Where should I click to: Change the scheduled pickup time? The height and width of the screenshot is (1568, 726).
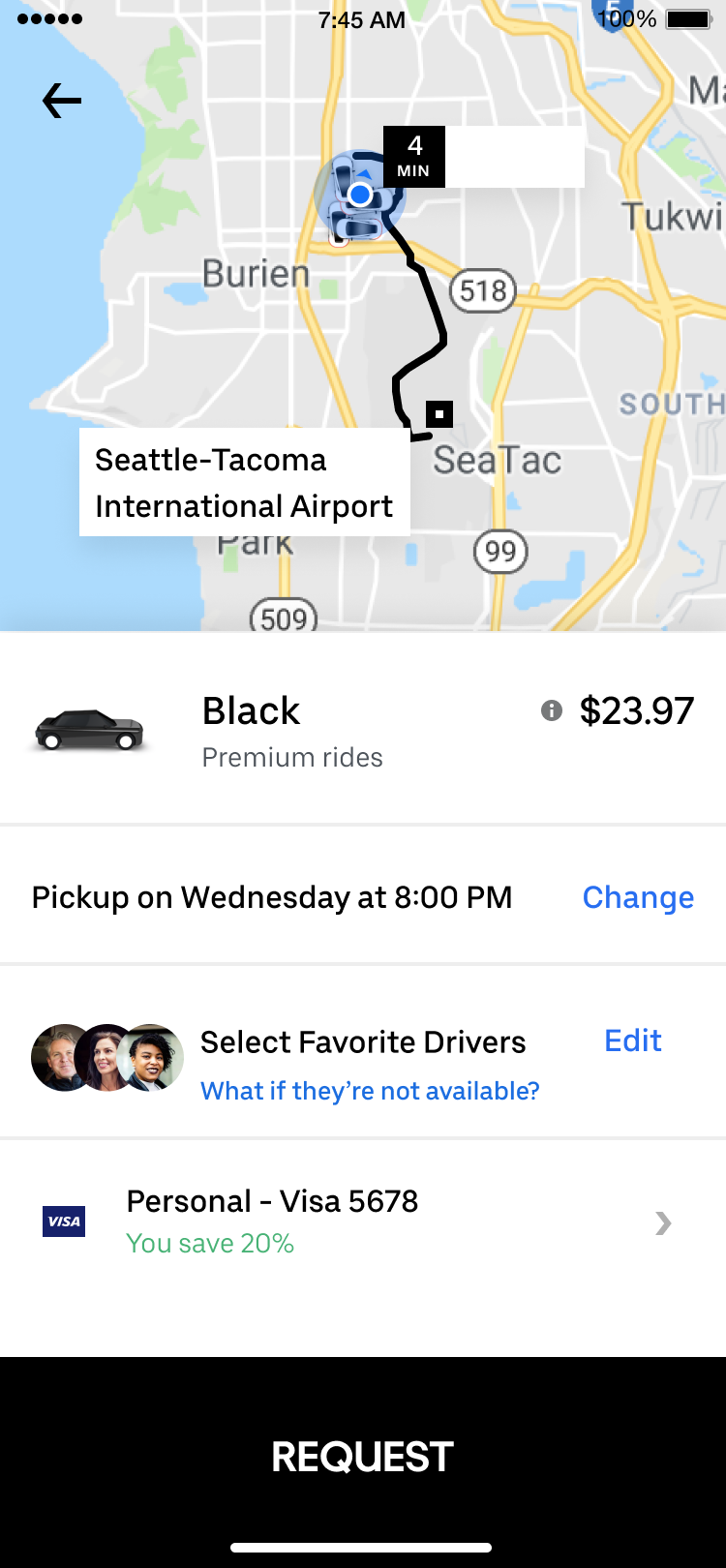pos(637,897)
